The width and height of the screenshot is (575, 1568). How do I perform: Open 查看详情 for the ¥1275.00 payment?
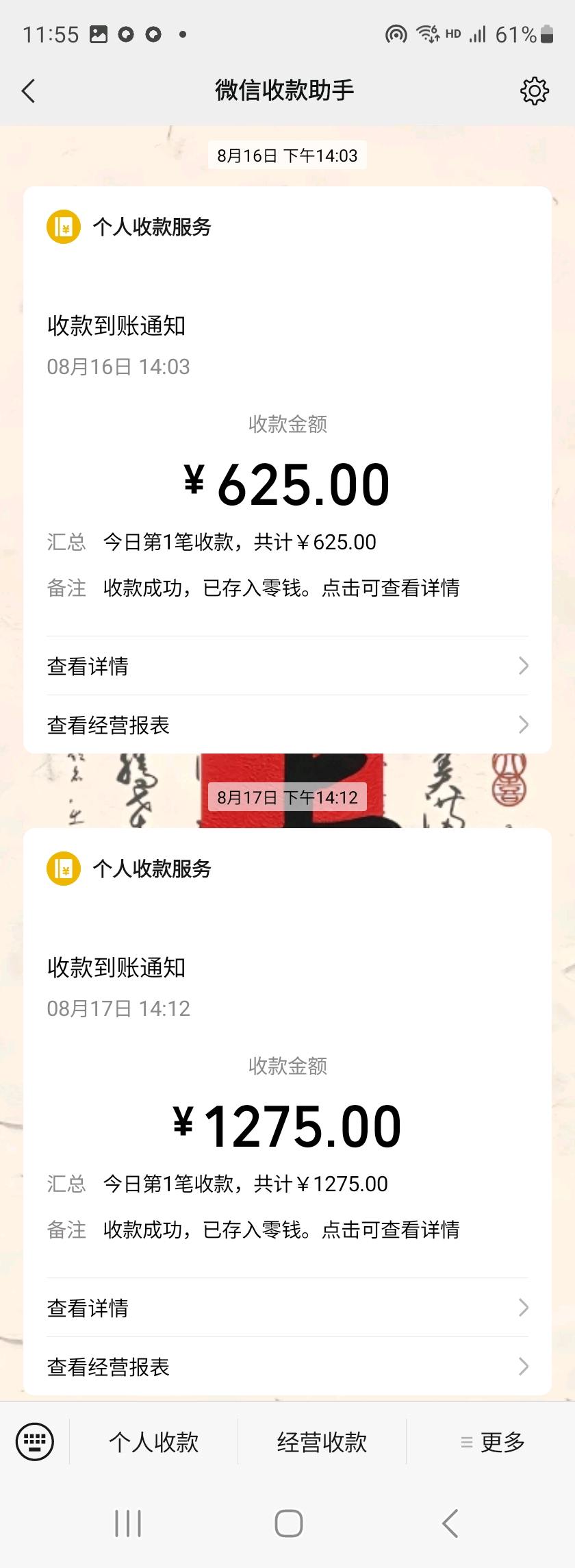pos(287,1308)
